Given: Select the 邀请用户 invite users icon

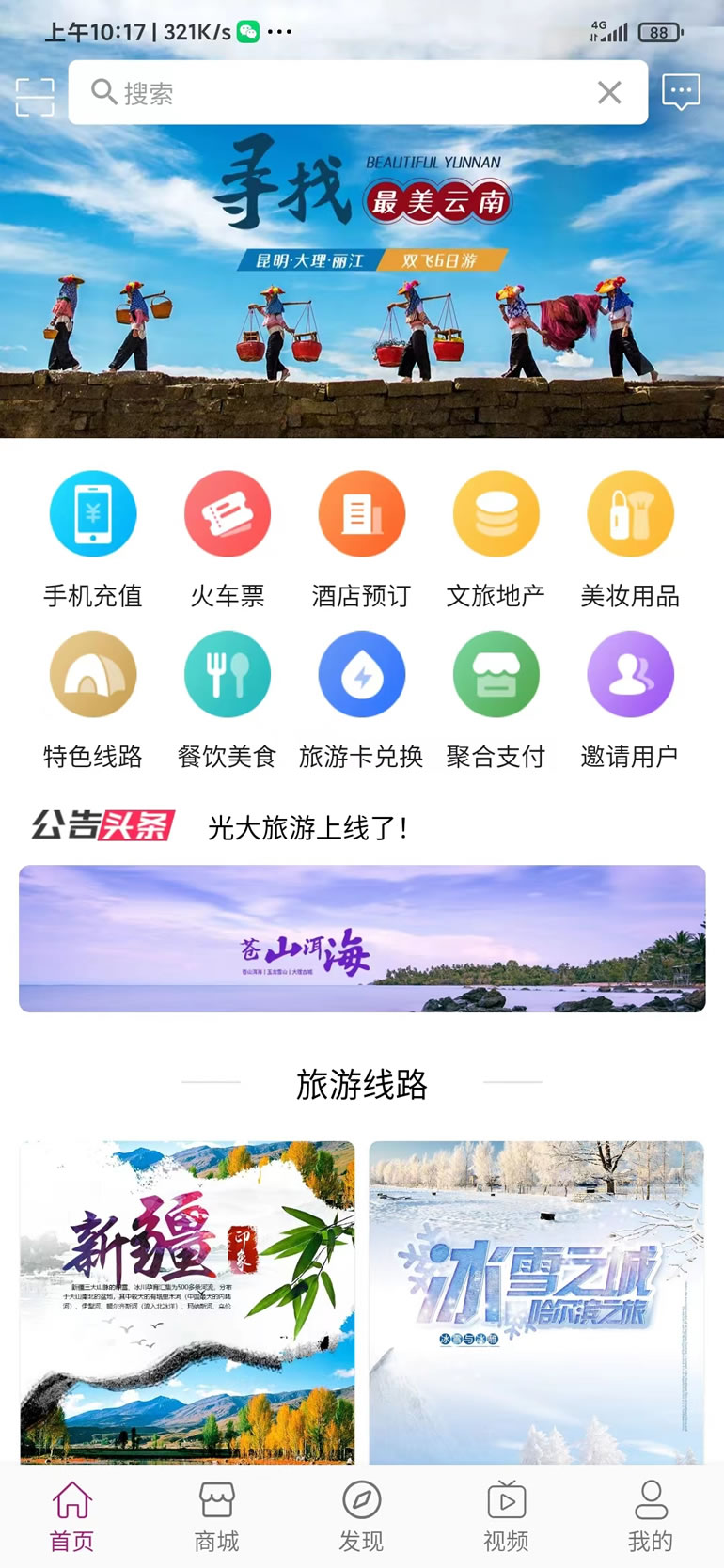Looking at the screenshot, I should [x=631, y=674].
